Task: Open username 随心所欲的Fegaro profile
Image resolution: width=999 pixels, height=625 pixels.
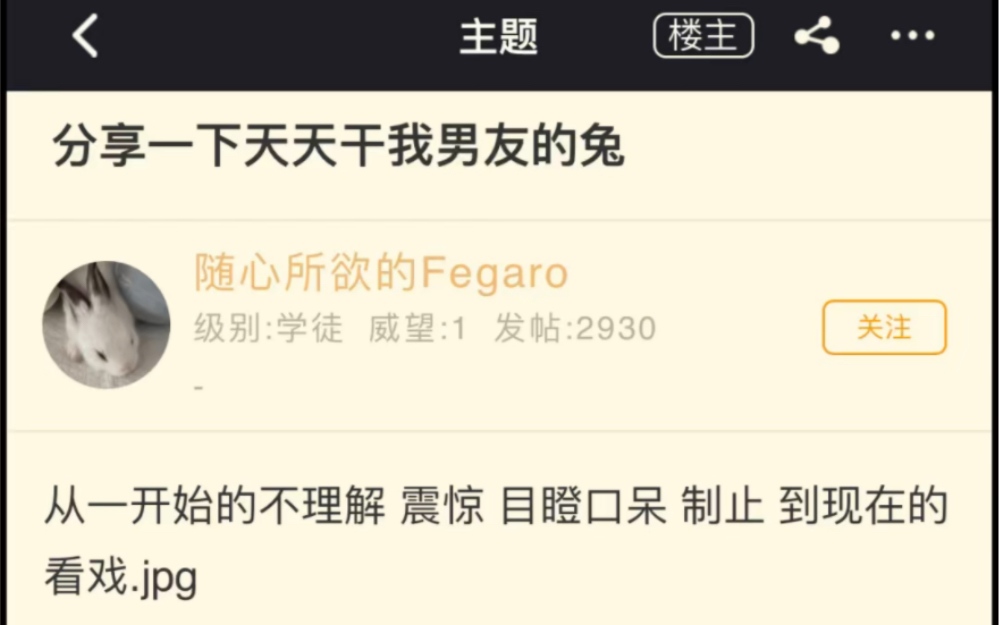Action: 381,274
